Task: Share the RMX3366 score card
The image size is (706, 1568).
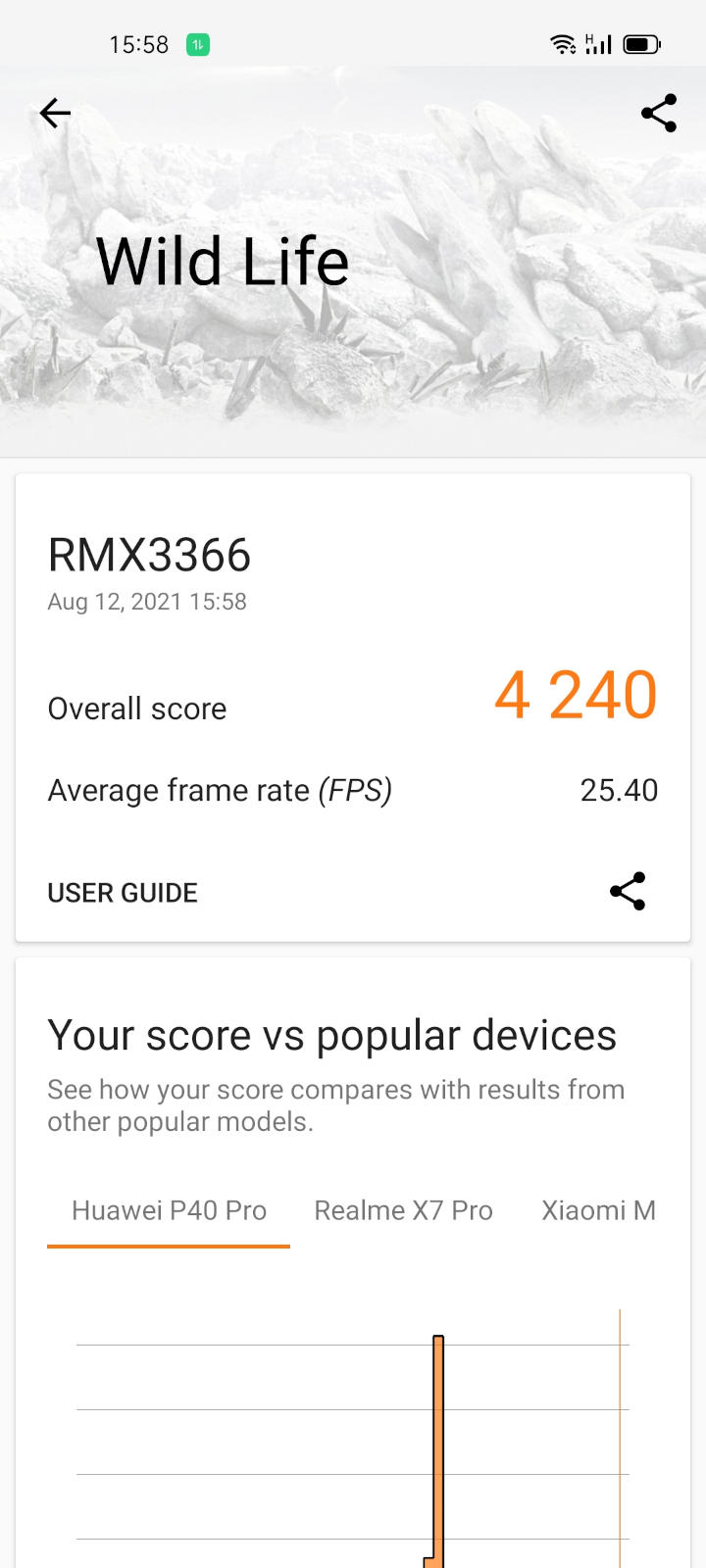Action: click(x=628, y=891)
